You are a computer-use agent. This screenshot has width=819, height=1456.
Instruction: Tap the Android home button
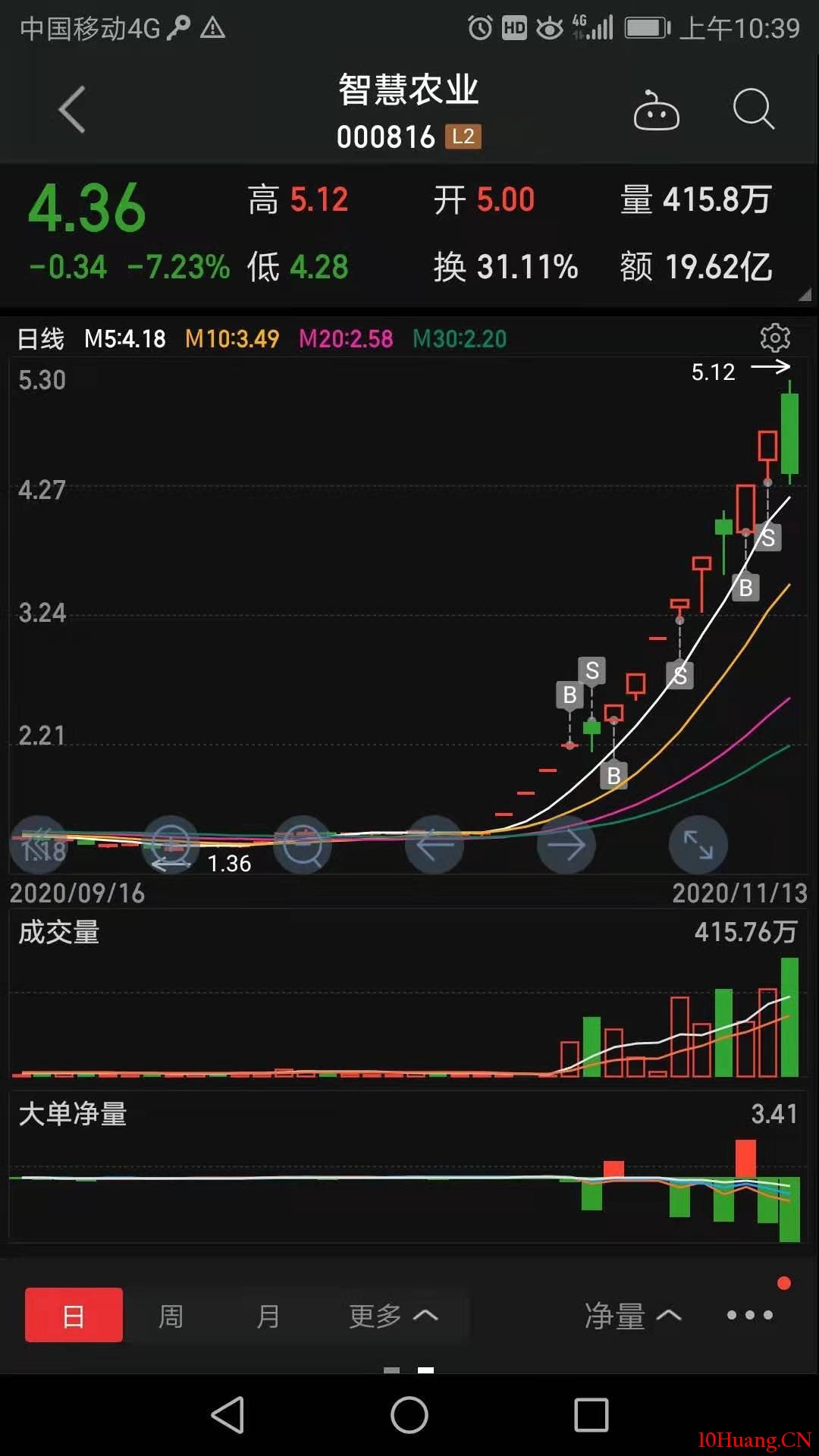(x=409, y=1415)
